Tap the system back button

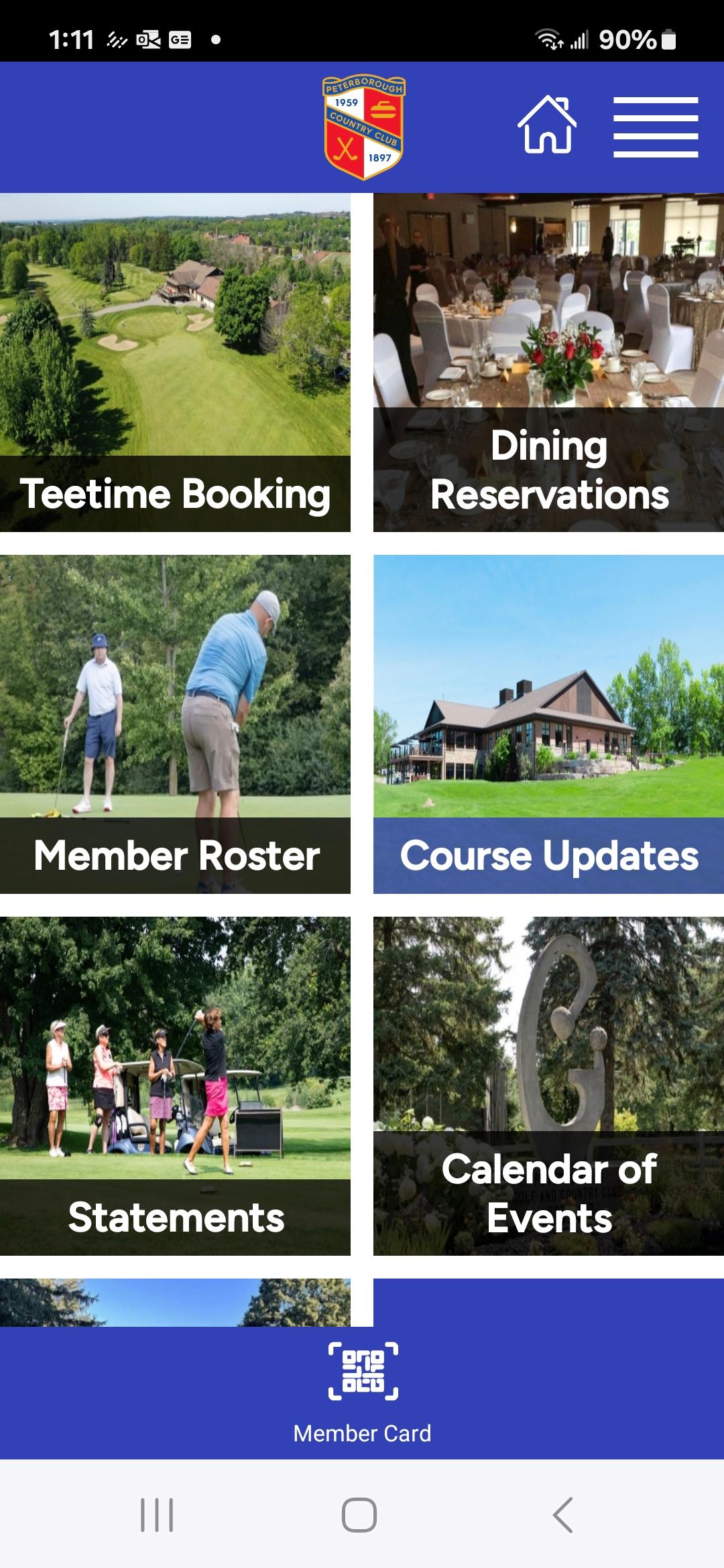coord(562,1515)
